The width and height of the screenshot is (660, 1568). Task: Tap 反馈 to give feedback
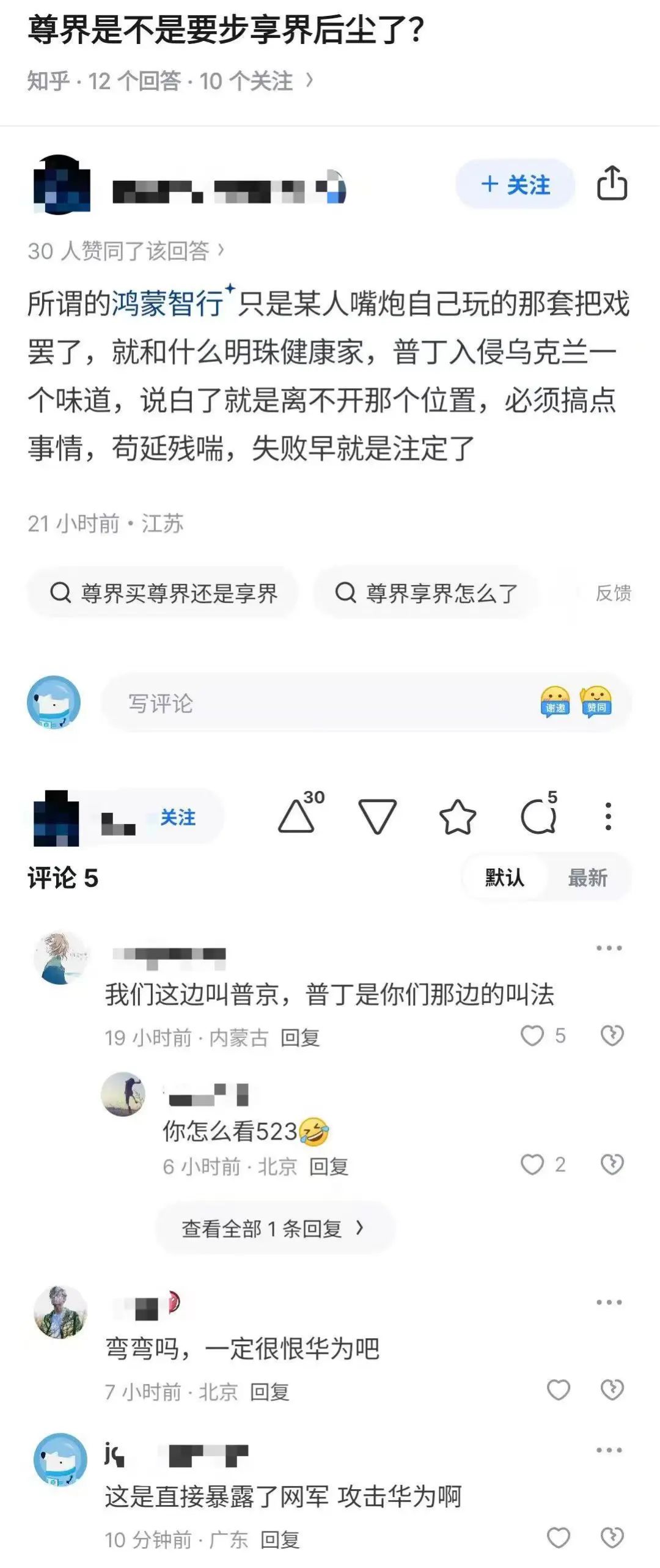[613, 593]
